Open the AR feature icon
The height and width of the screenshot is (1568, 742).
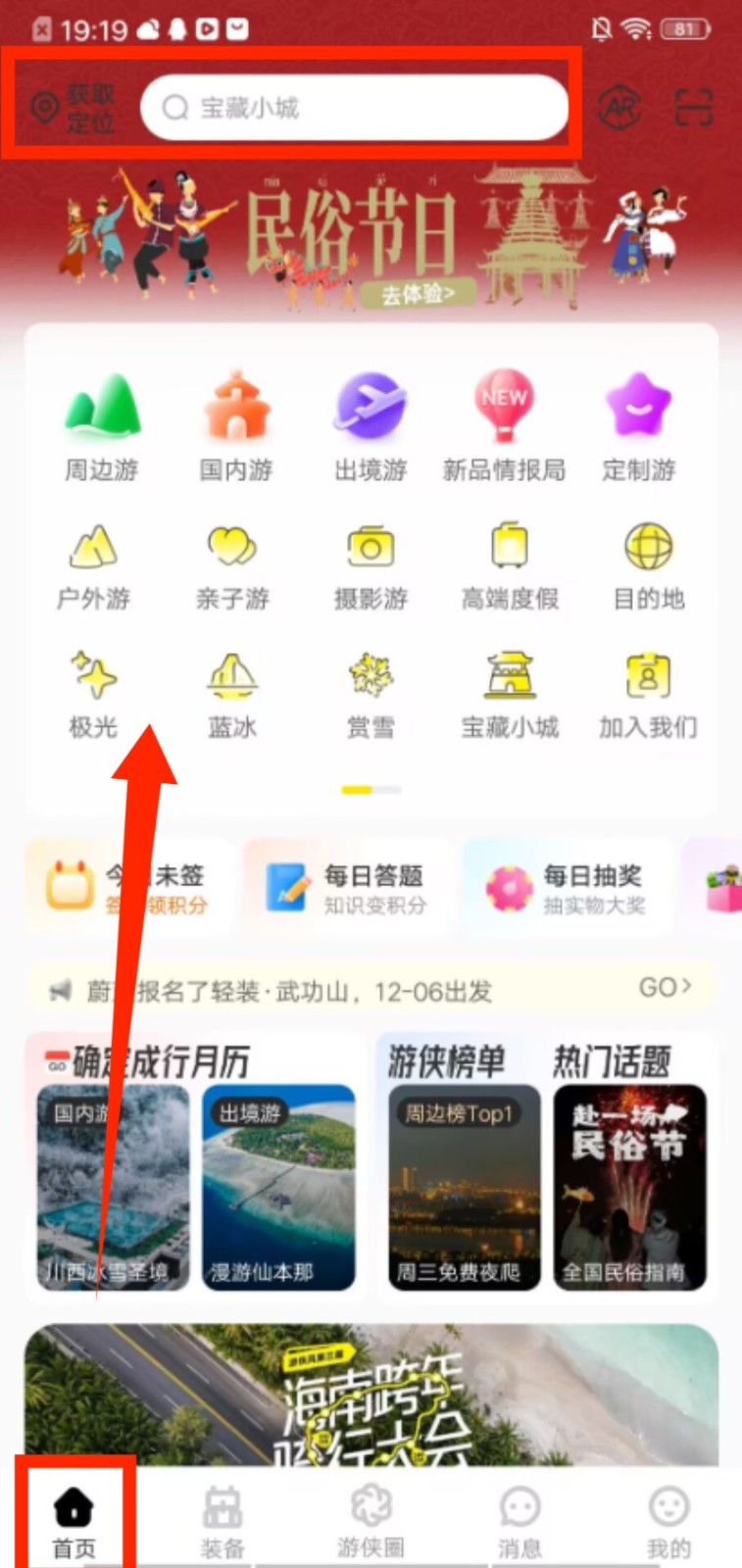620,108
